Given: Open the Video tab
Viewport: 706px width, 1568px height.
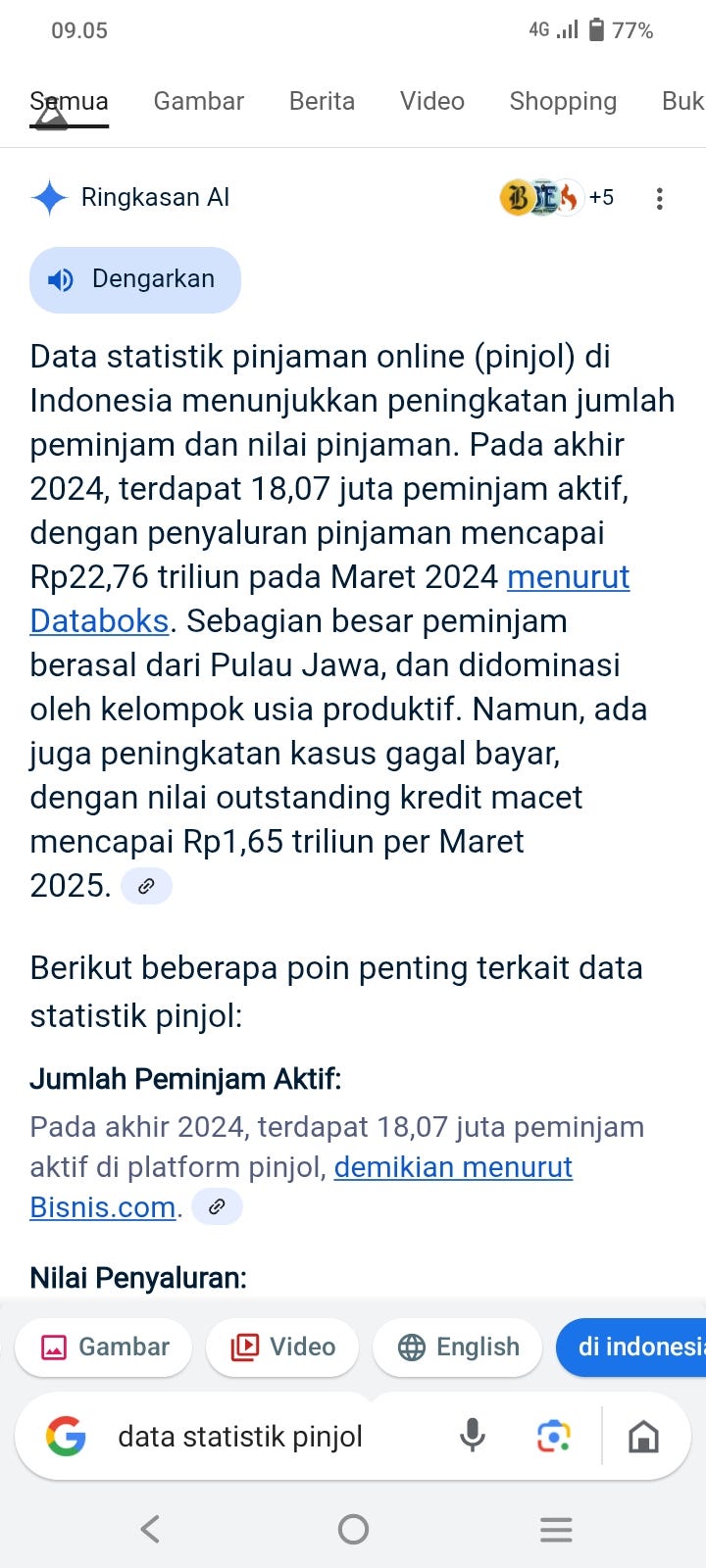Looking at the screenshot, I should 431,101.
